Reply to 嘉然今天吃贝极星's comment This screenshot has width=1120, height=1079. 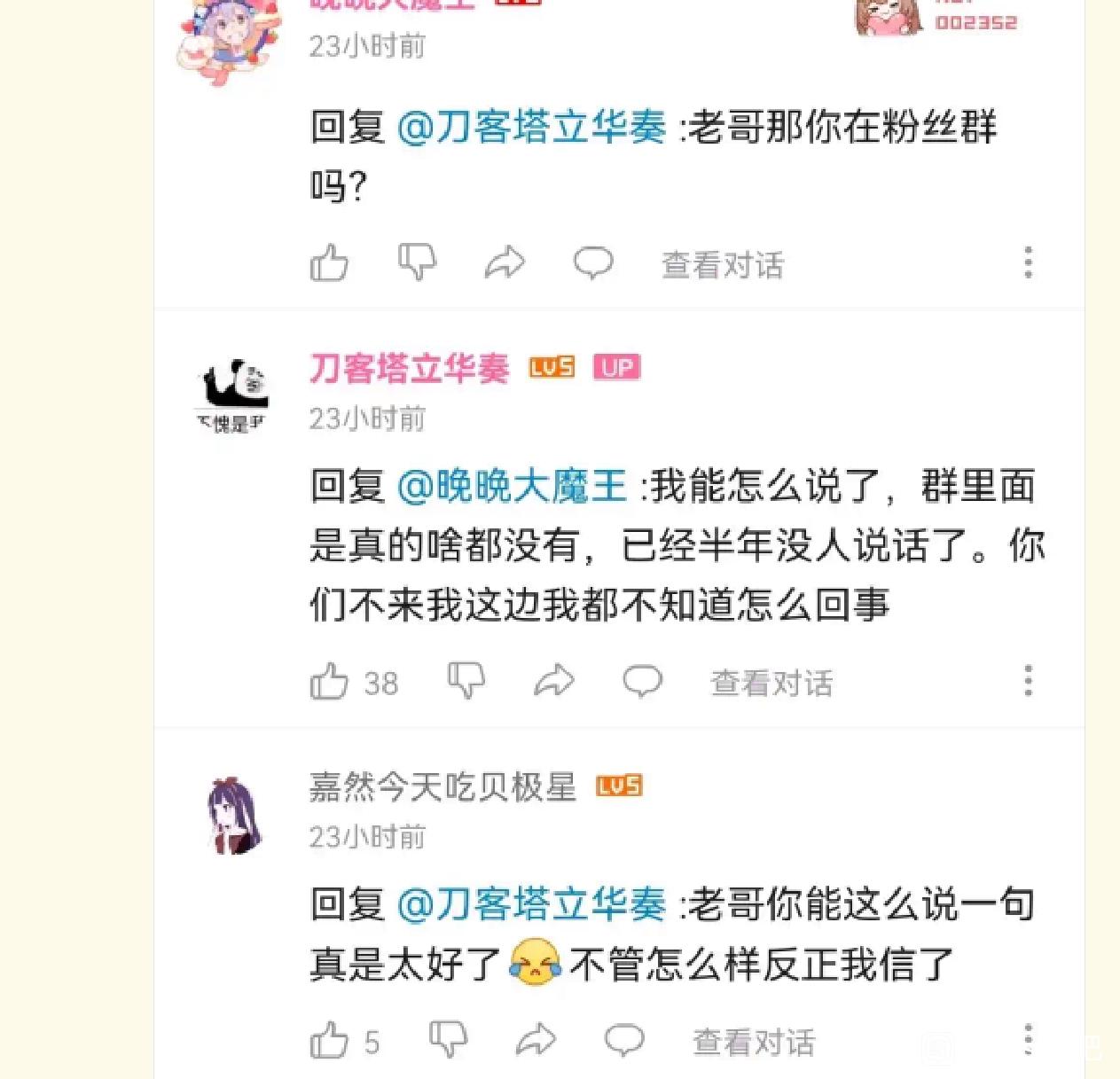(623, 1039)
